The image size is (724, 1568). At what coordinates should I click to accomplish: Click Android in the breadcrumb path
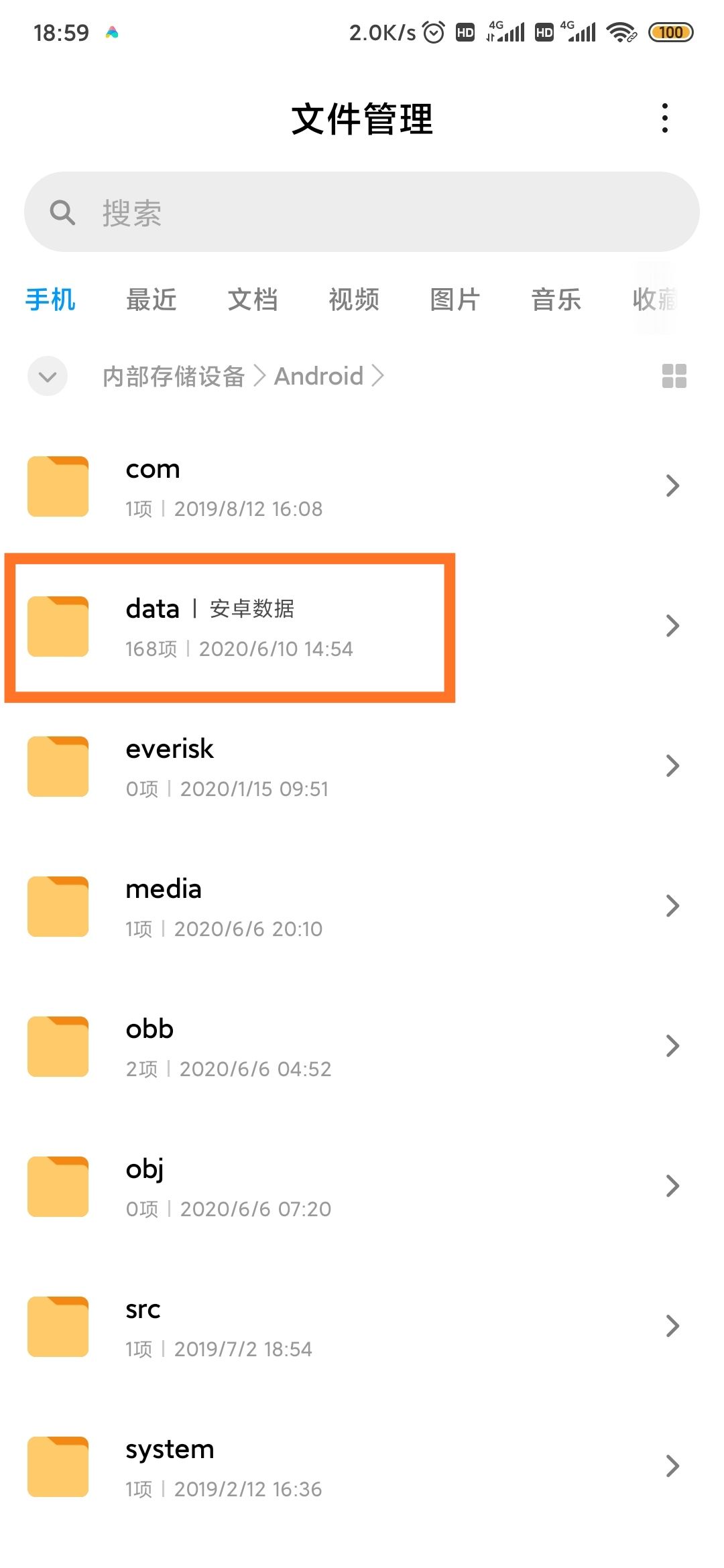point(318,377)
